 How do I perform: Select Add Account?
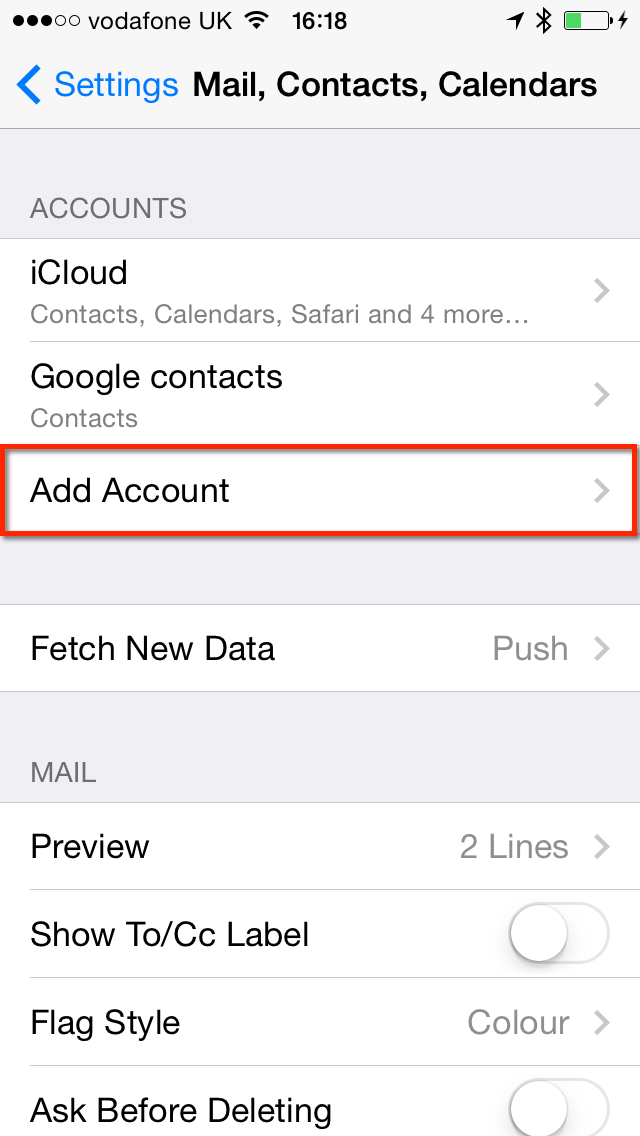point(320,491)
